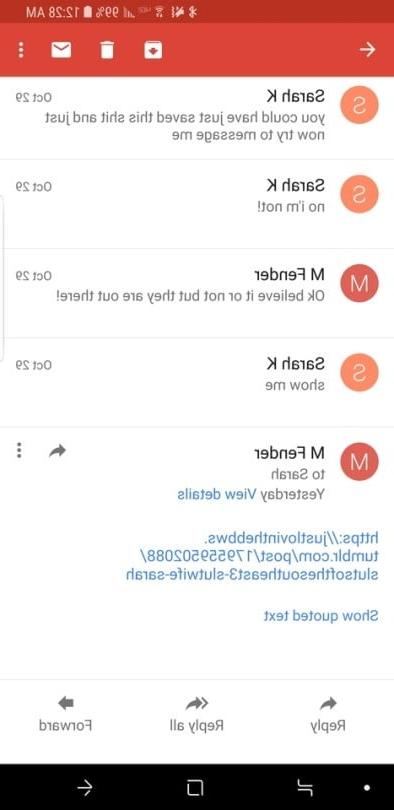The width and height of the screenshot is (394, 810).
Task: Mark conversation as unread with envelope icon
Action: pyautogui.click(x=61, y=50)
